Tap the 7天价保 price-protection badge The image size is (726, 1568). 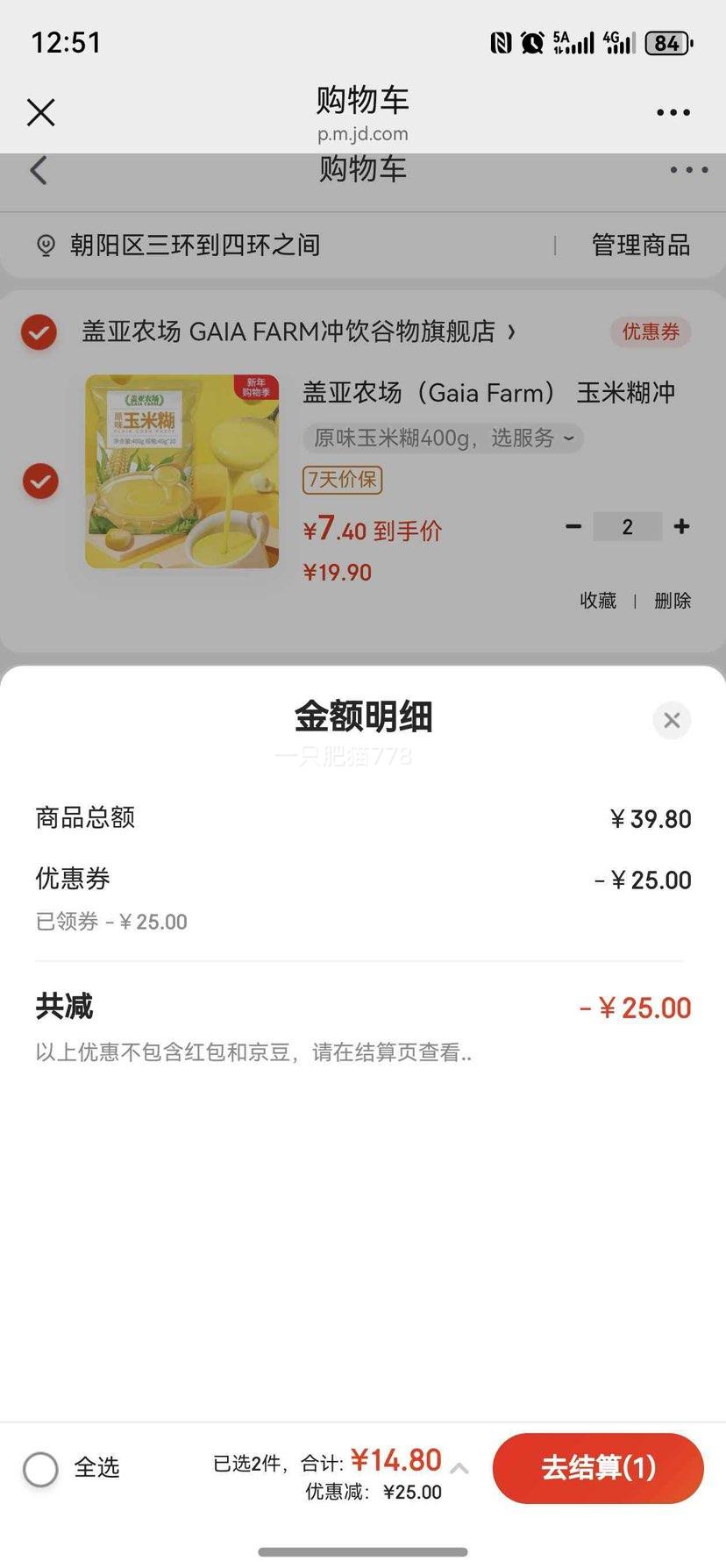coord(342,481)
